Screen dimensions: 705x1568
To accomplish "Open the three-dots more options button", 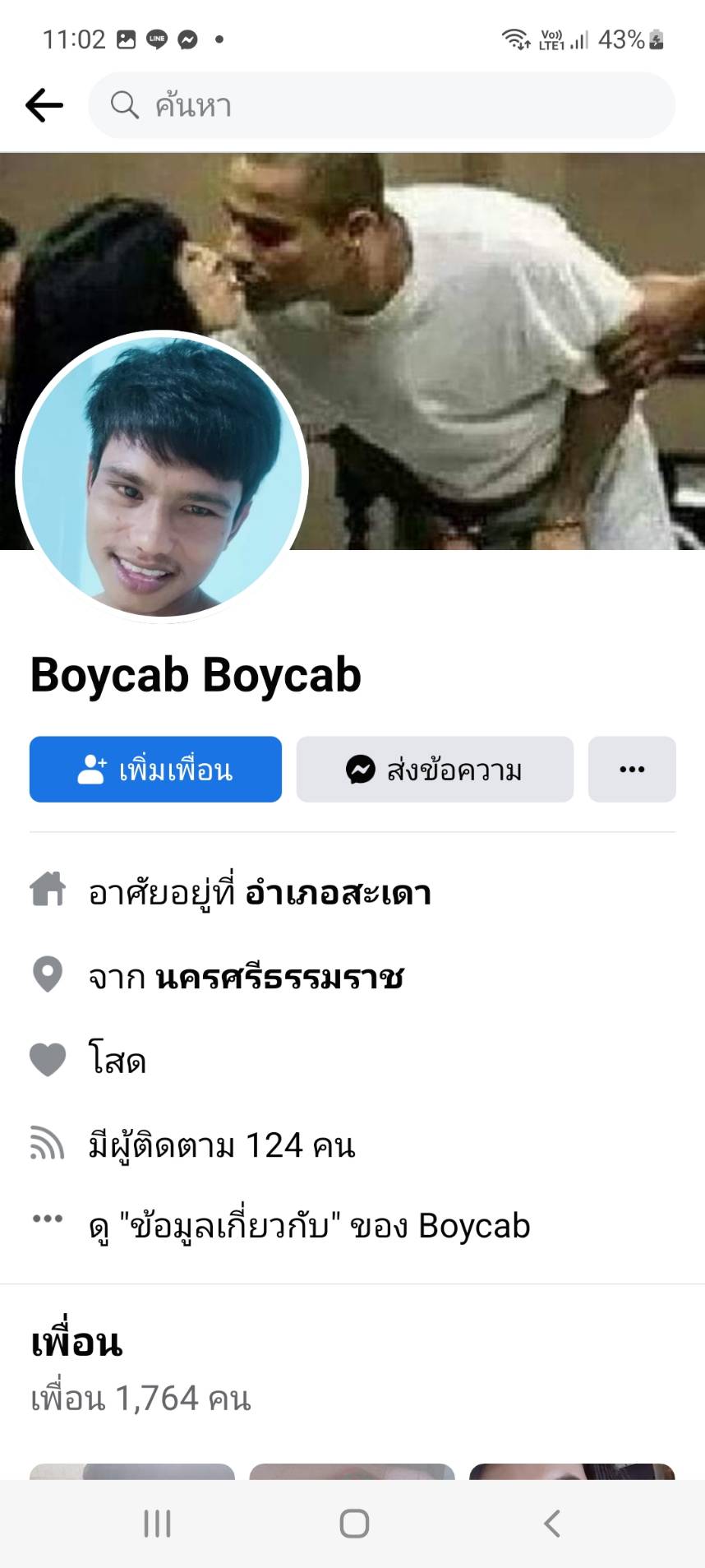I will tap(631, 770).
